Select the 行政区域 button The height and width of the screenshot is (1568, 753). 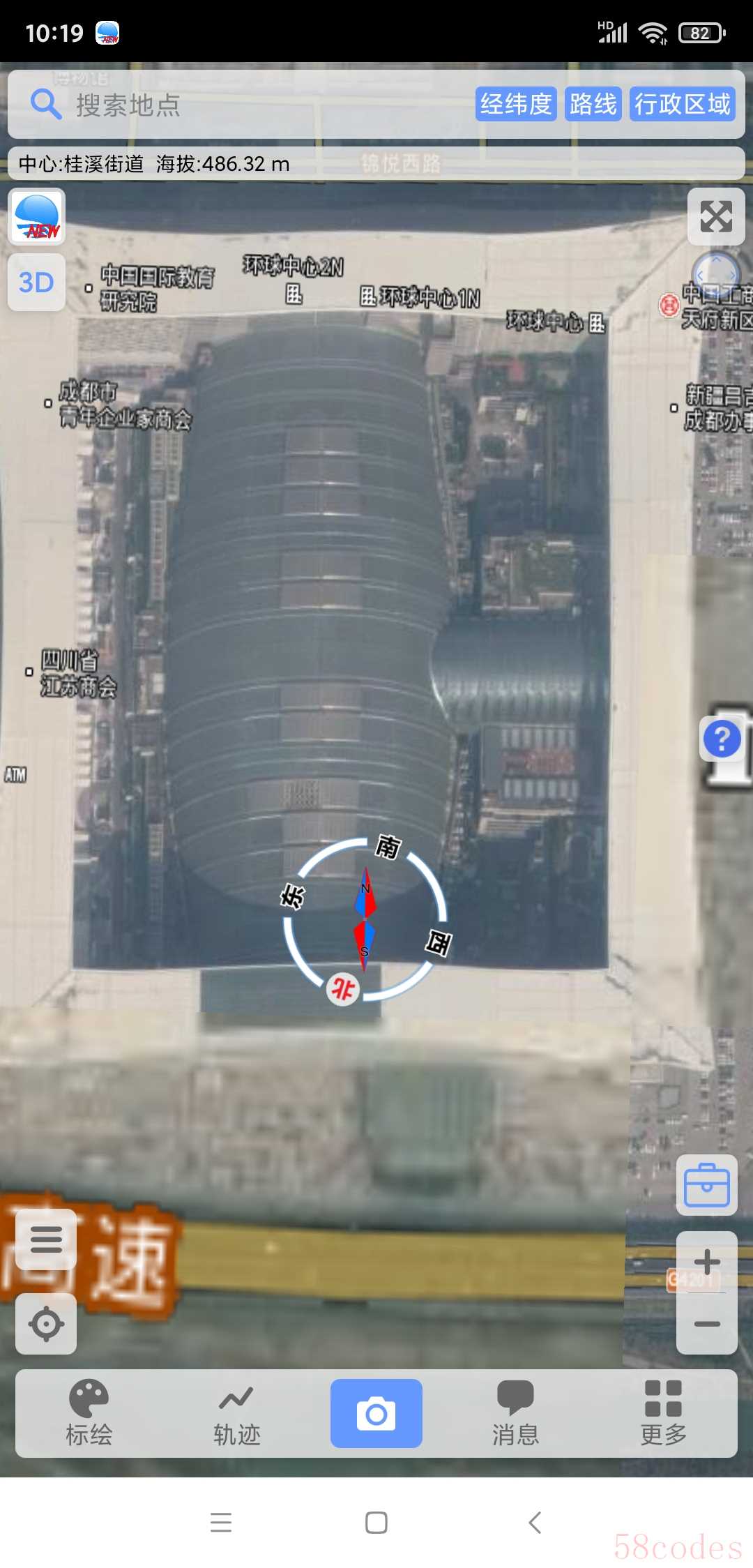[682, 105]
